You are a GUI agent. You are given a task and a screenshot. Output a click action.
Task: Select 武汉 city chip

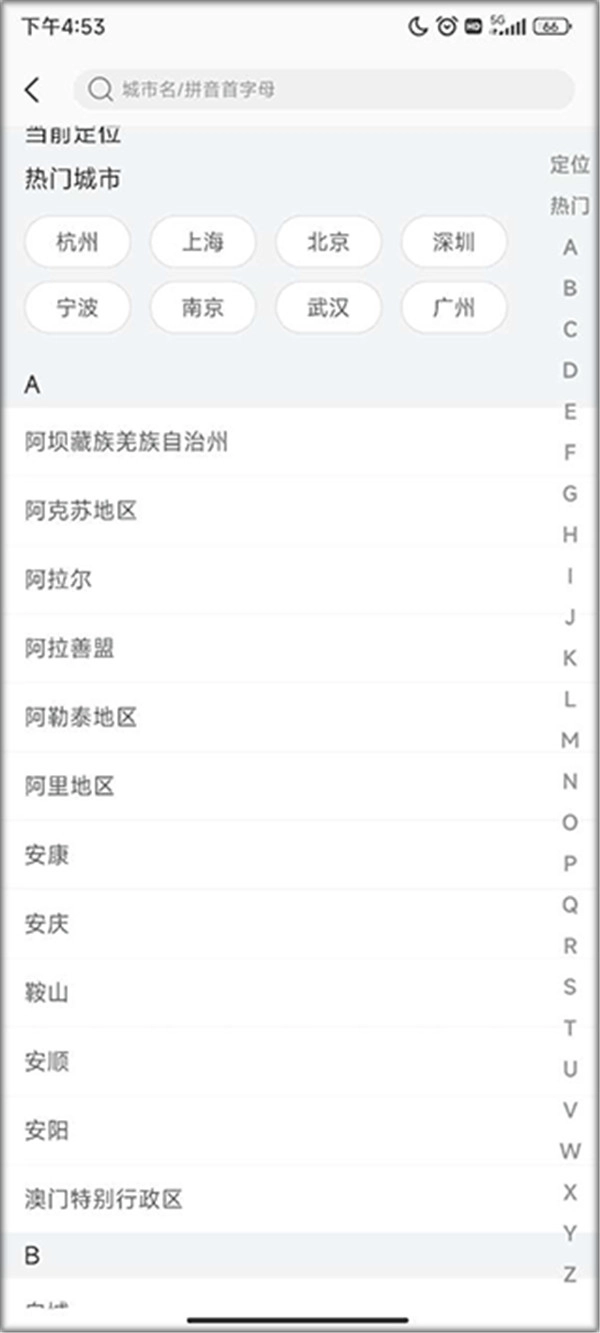tap(328, 307)
